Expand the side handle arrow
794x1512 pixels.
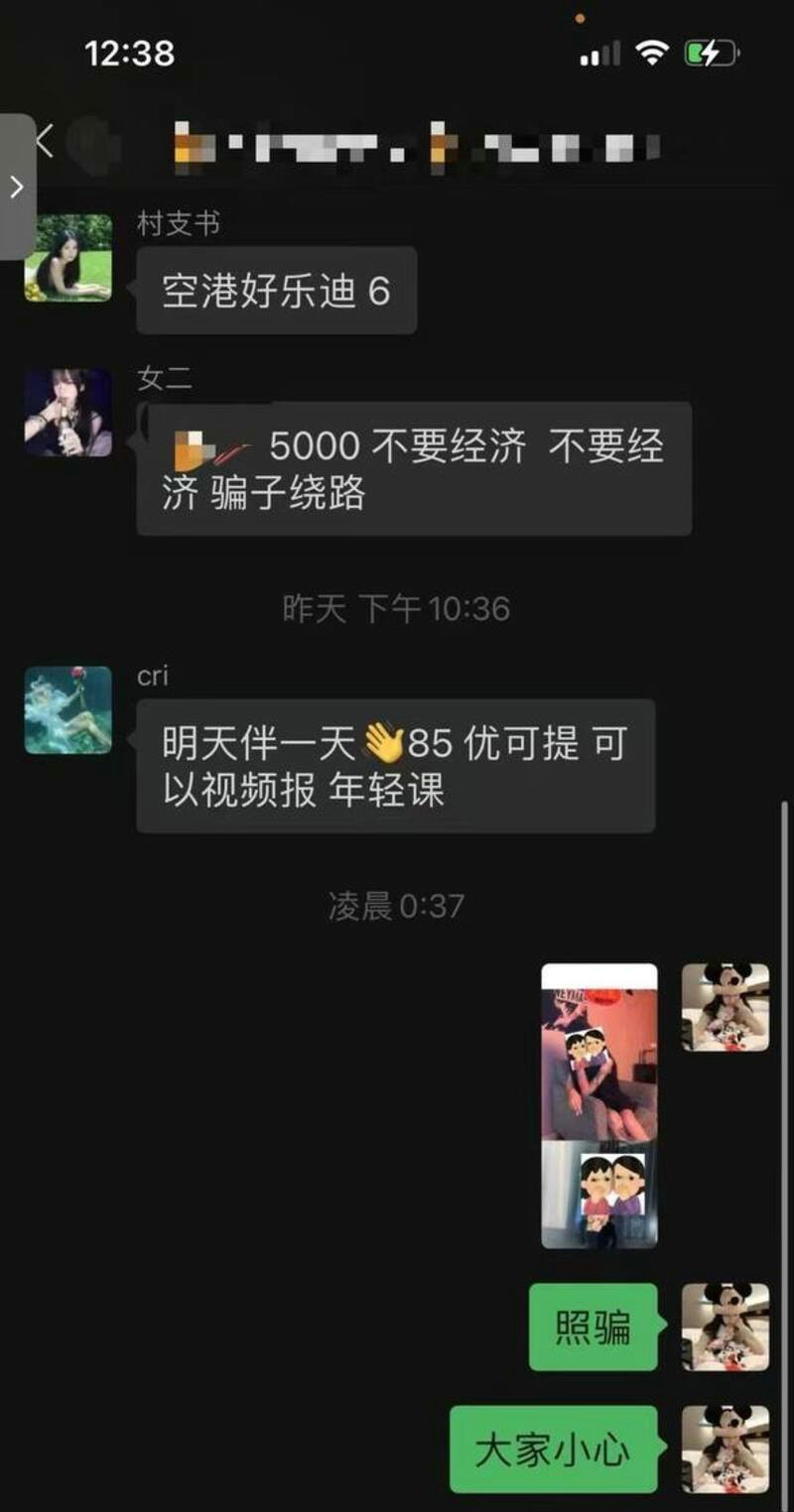[x=17, y=187]
